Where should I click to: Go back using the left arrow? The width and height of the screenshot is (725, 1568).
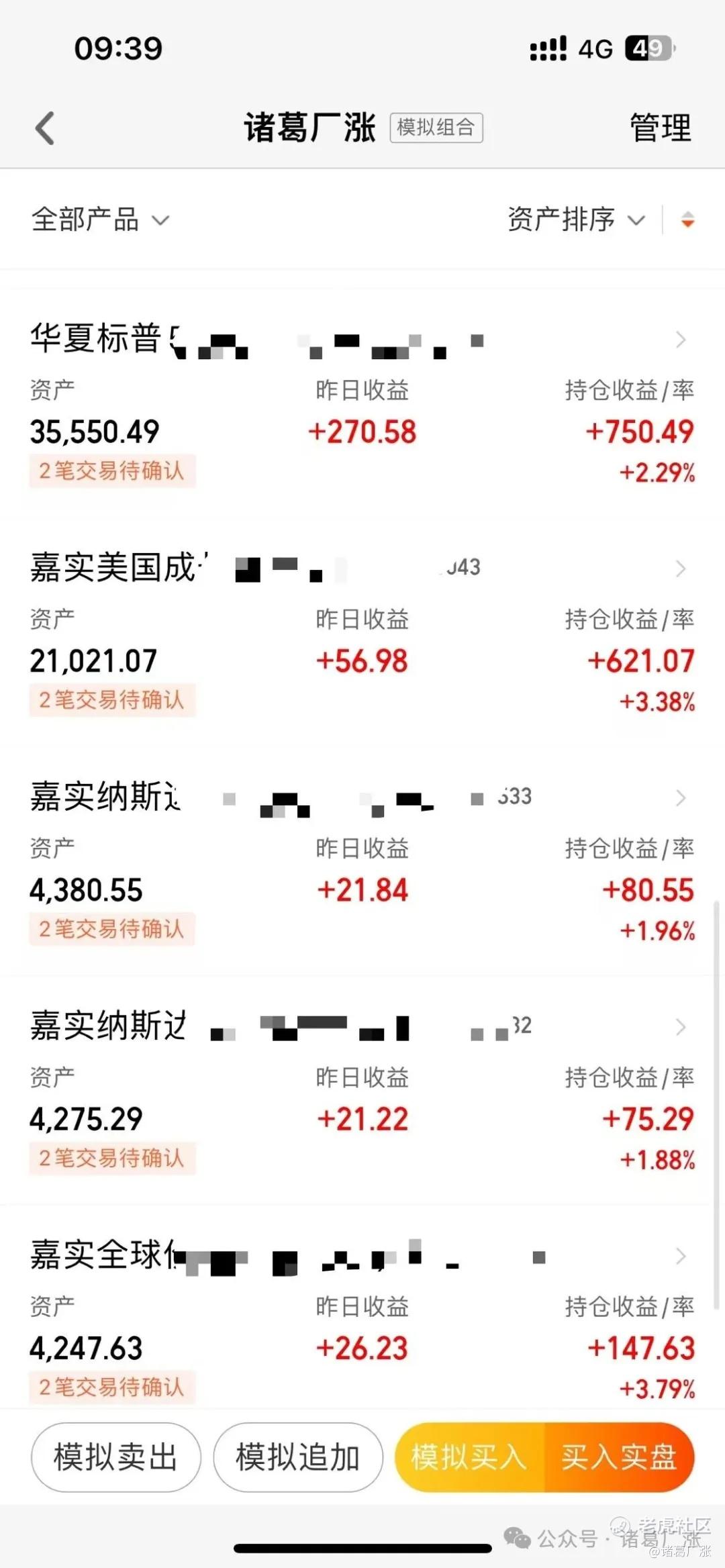point(45,128)
